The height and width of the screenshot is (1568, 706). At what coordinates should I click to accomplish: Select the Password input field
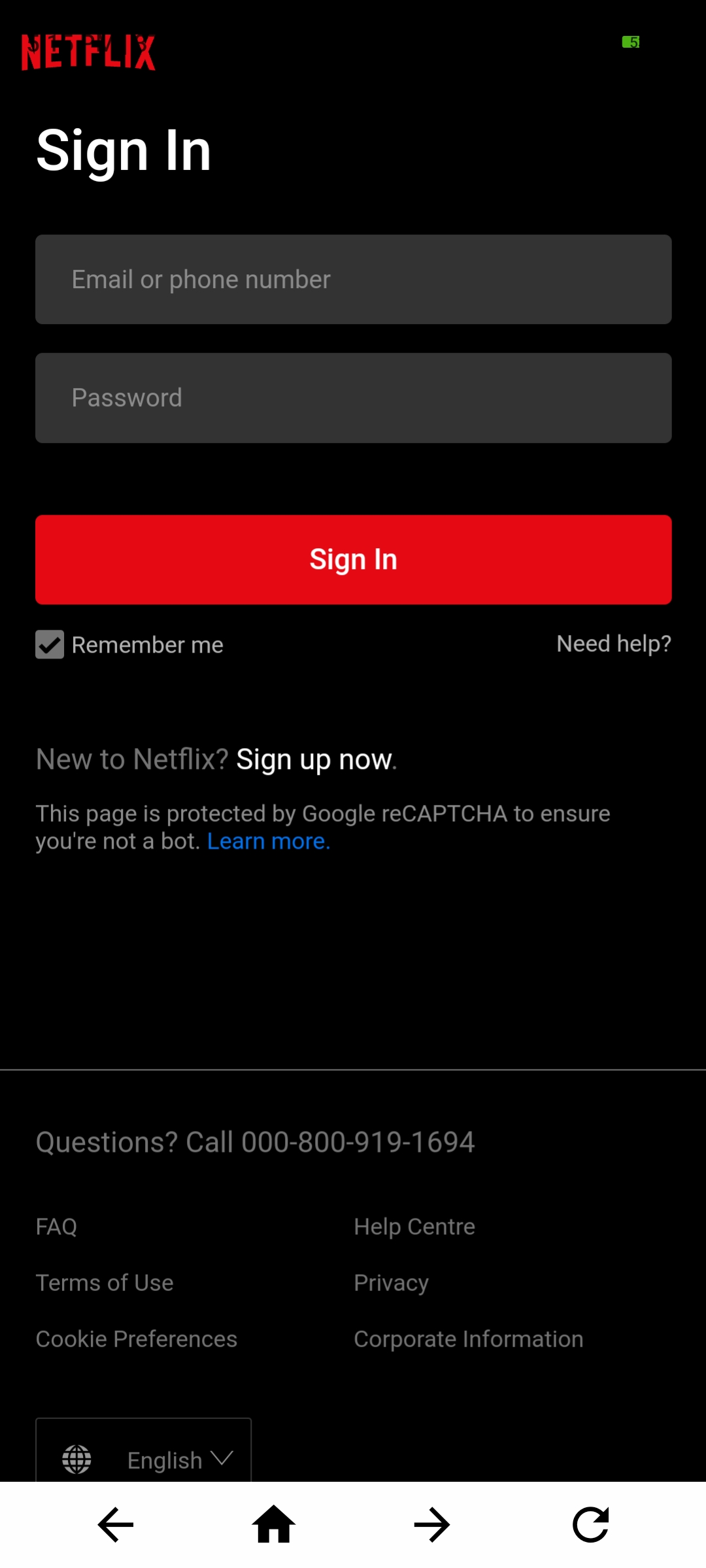[353, 397]
